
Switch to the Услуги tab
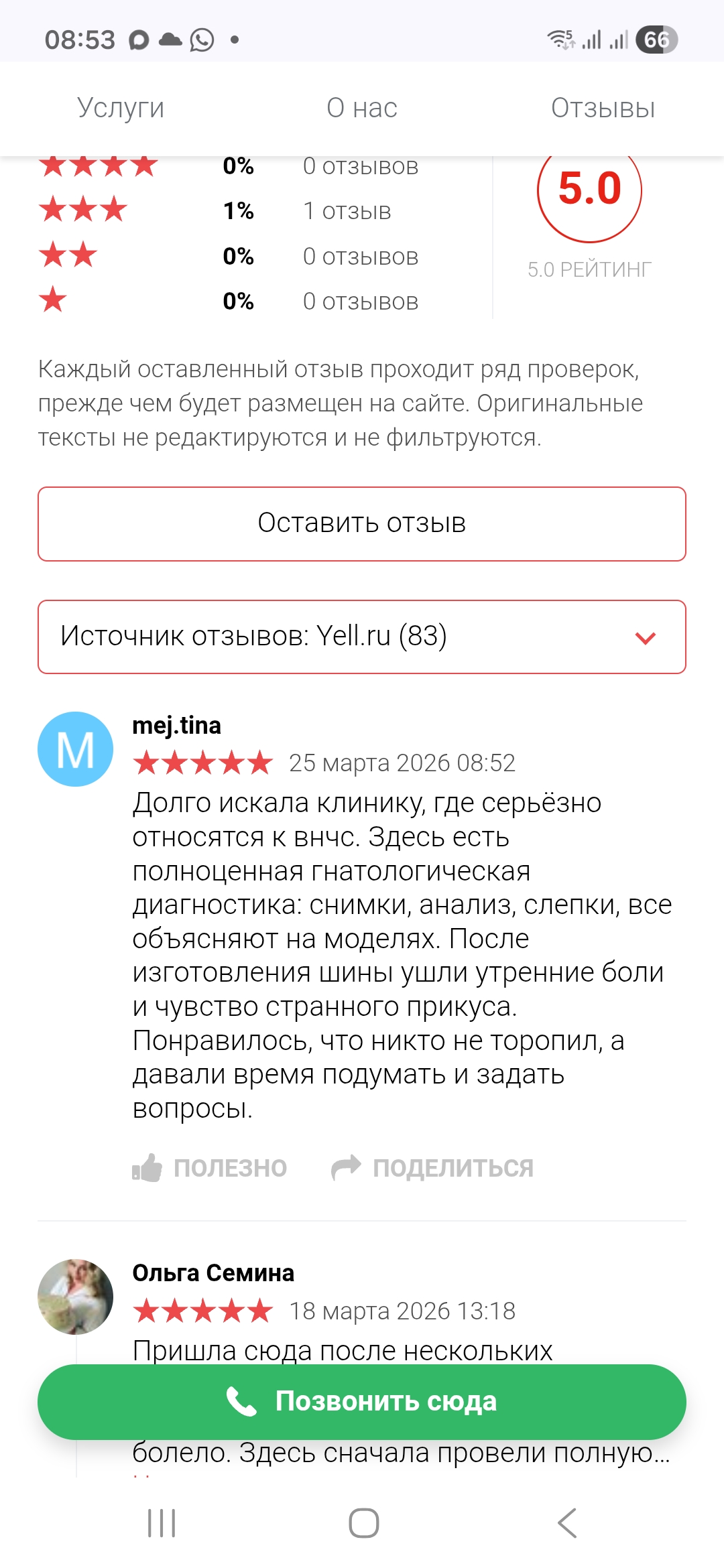click(x=121, y=108)
